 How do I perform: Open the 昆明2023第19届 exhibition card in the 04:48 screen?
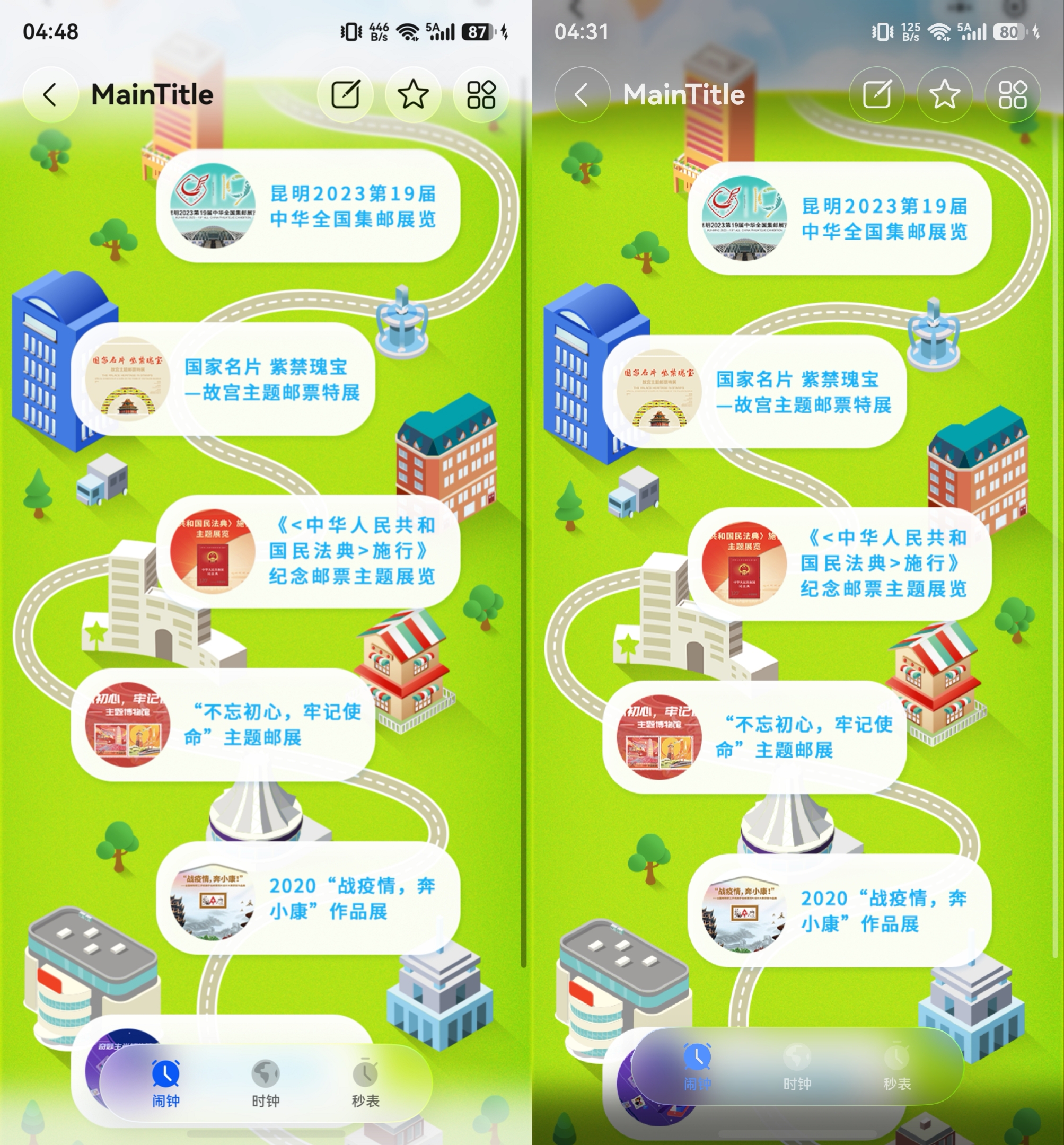[x=308, y=206]
